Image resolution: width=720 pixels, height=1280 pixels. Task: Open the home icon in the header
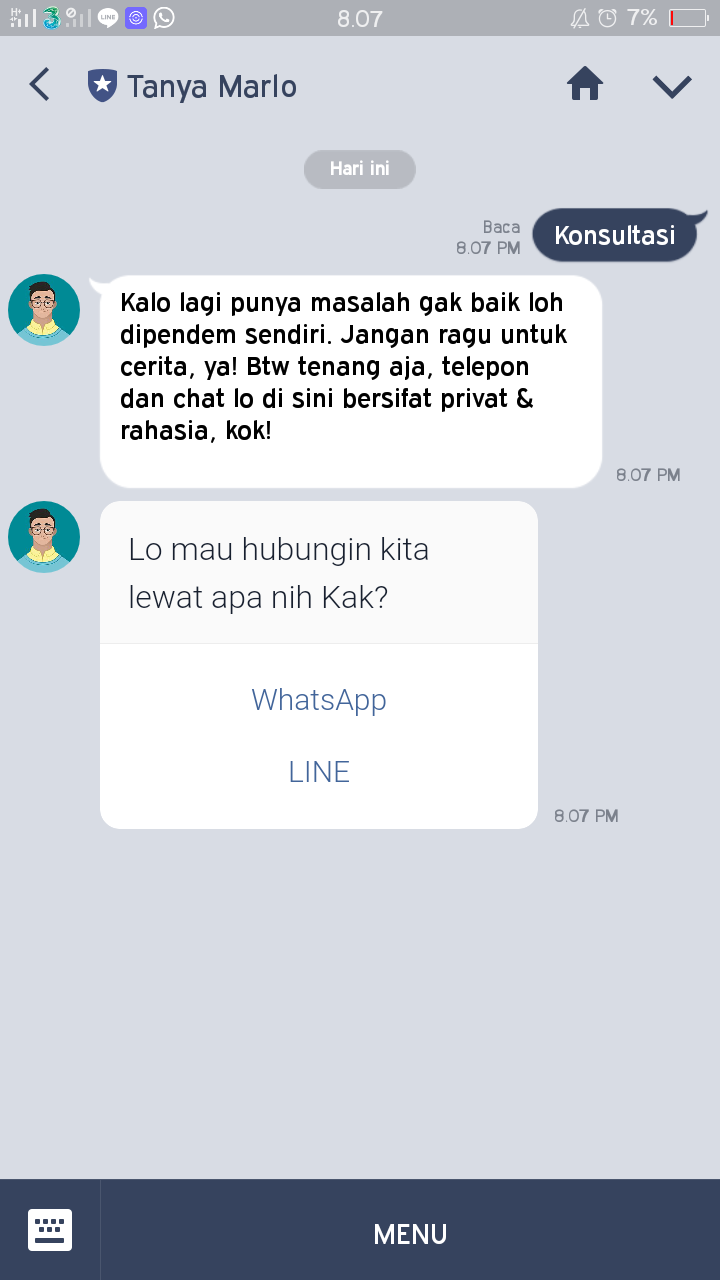tap(586, 84)
